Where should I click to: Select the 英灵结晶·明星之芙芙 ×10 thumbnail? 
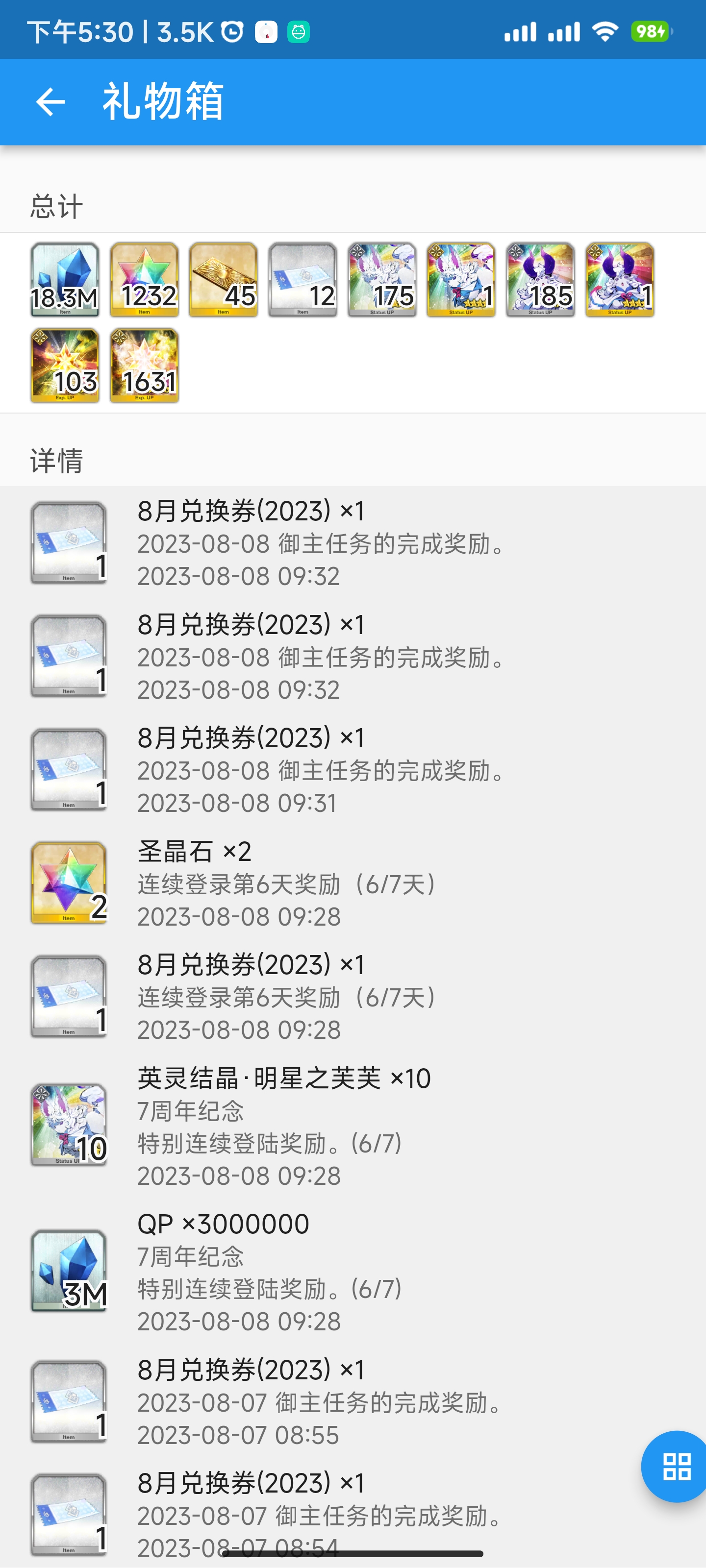click(68, 1126)
